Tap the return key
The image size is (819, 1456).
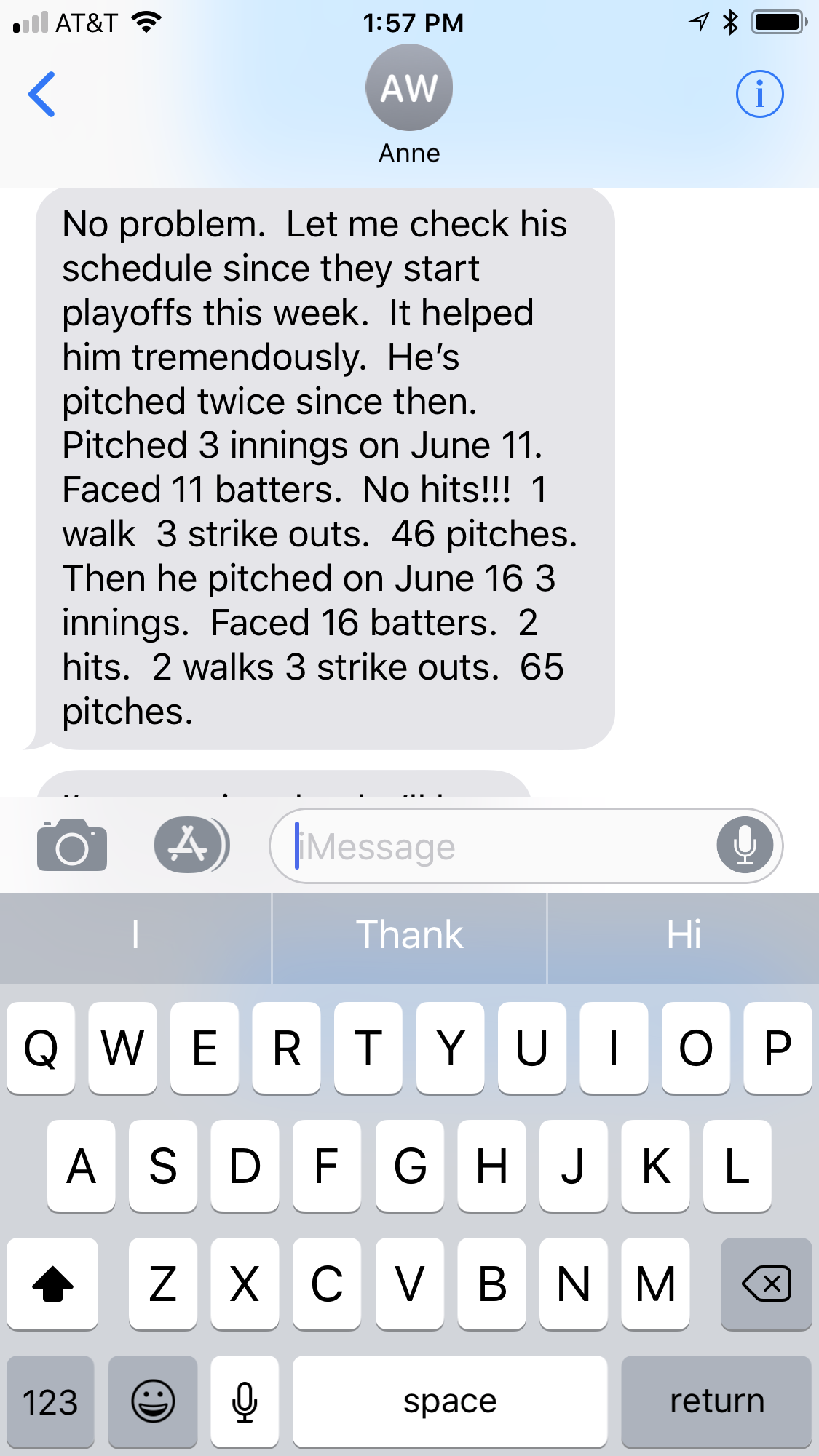tap(716, 1401)
